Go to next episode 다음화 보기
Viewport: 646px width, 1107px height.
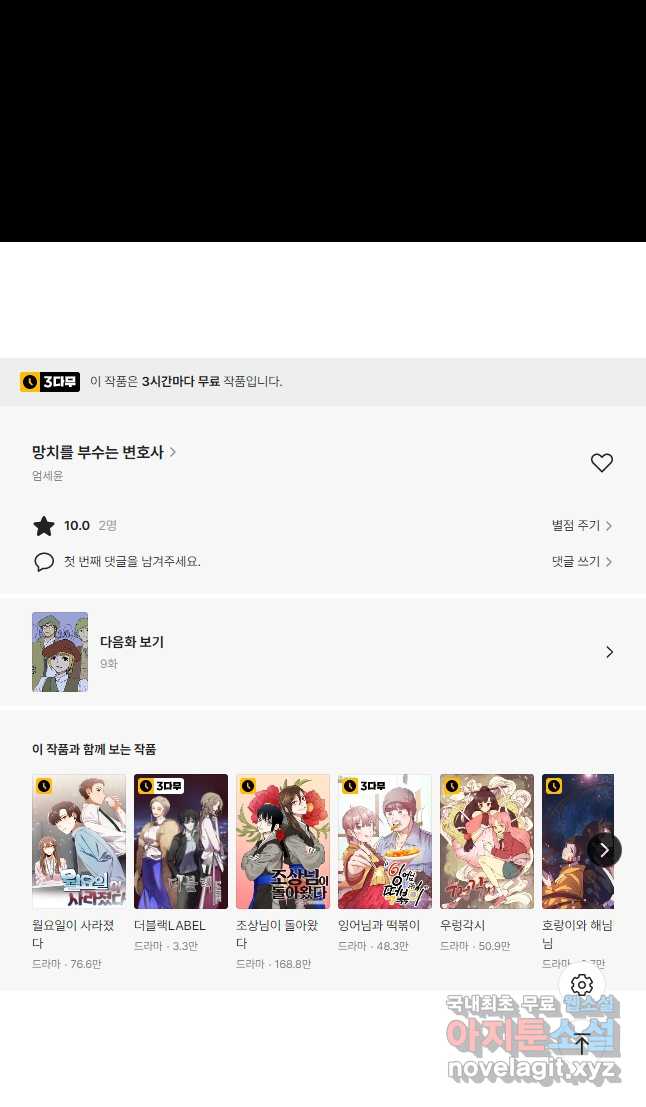(x=323, y=652)
